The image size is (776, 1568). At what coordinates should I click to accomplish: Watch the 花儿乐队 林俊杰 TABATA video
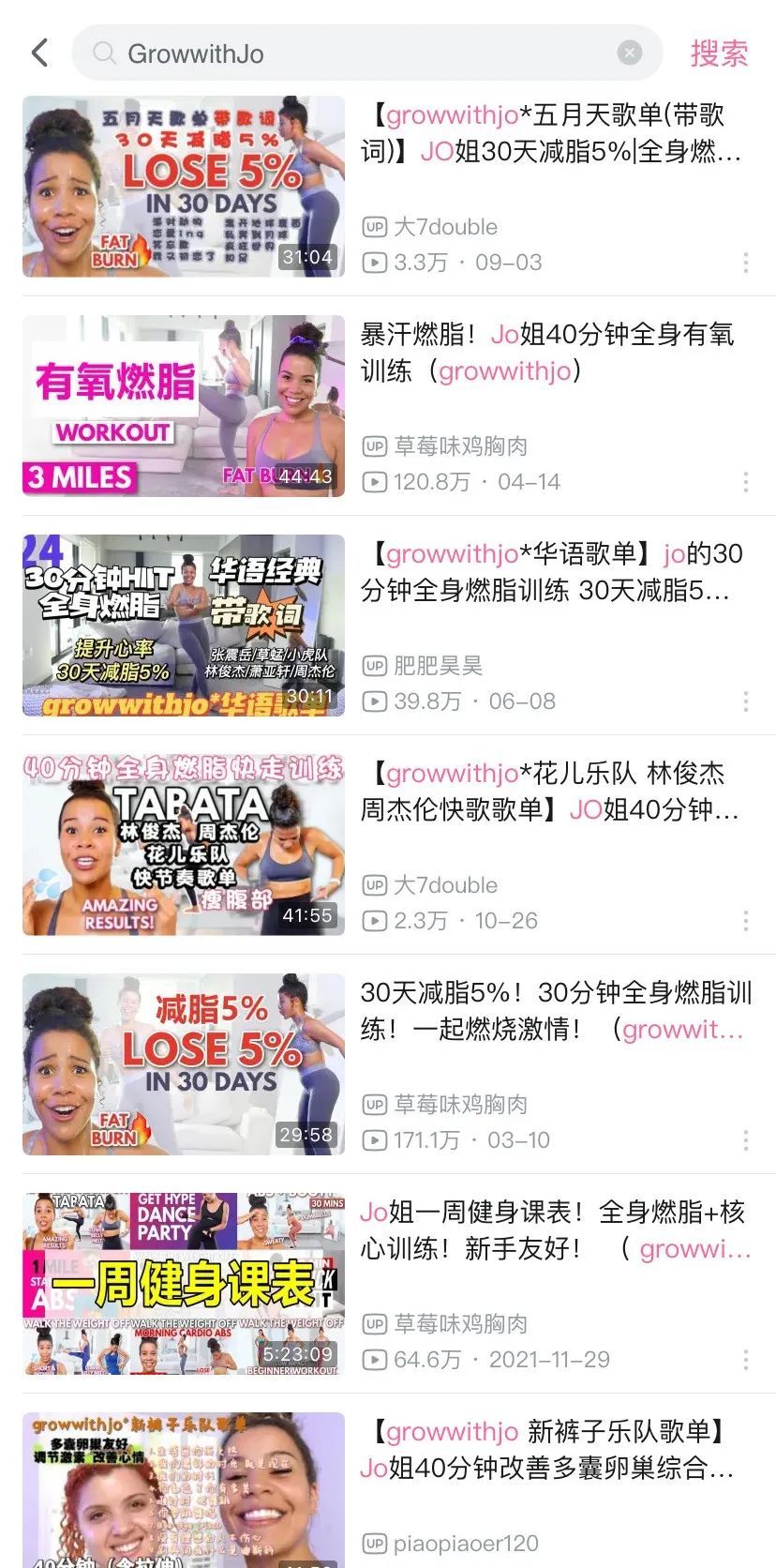184,844
